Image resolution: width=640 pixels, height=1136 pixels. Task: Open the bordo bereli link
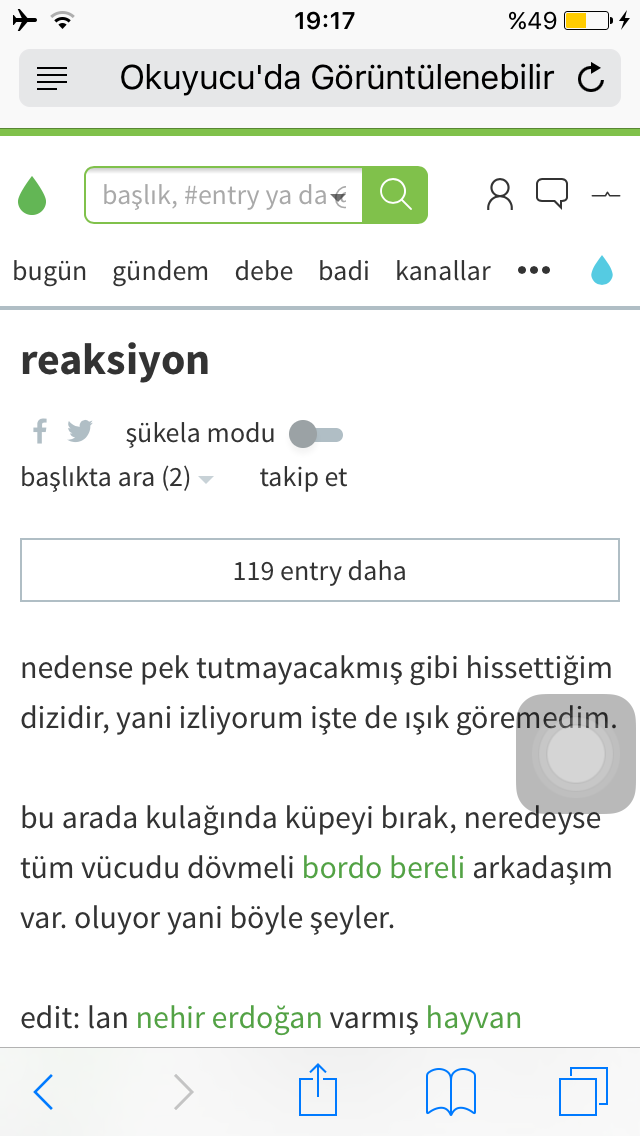tap(383, 867)
